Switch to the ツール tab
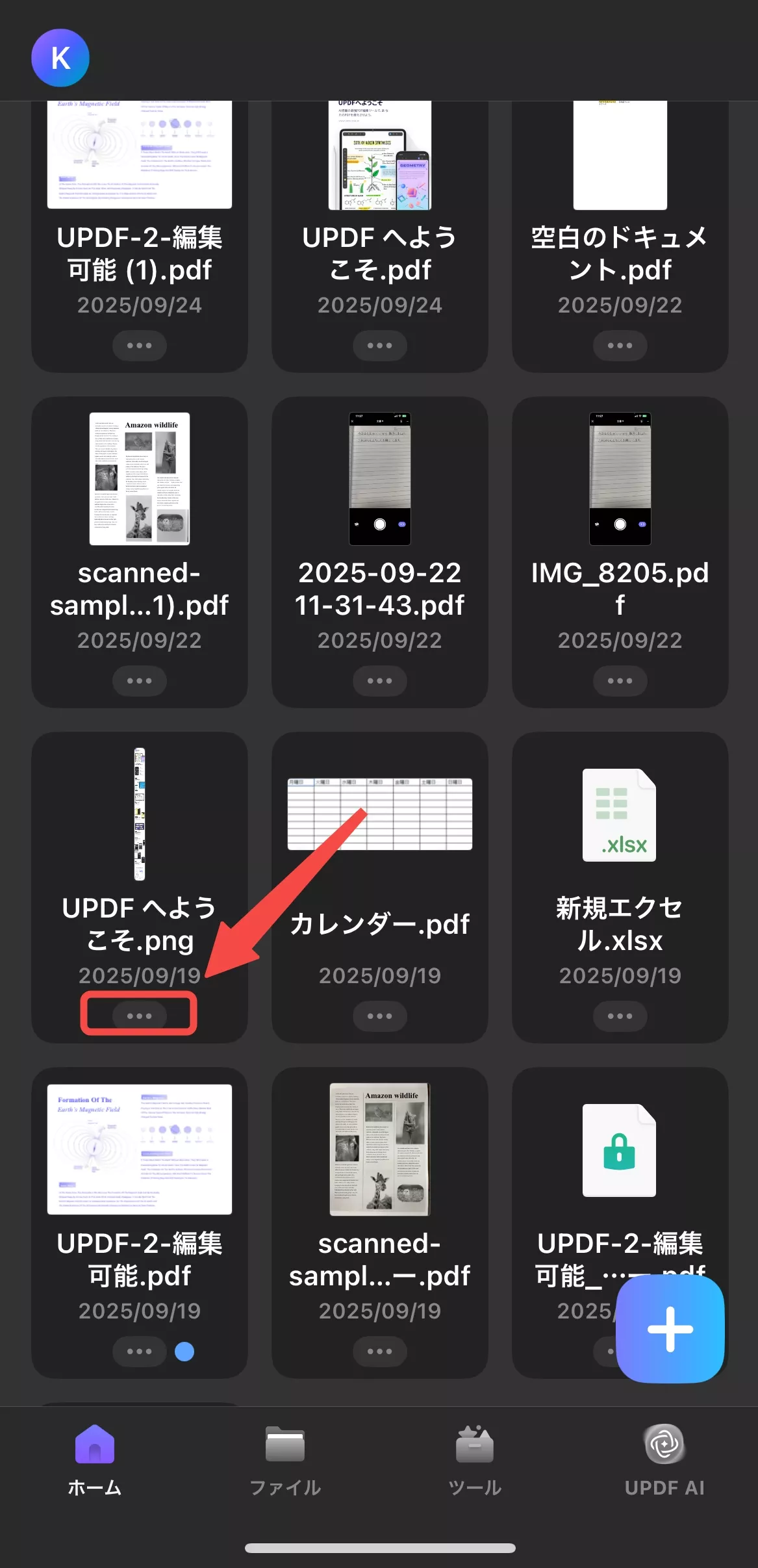Image resolution: width=758 pixels, height=1568 pixels. (x=475, y=1458)
